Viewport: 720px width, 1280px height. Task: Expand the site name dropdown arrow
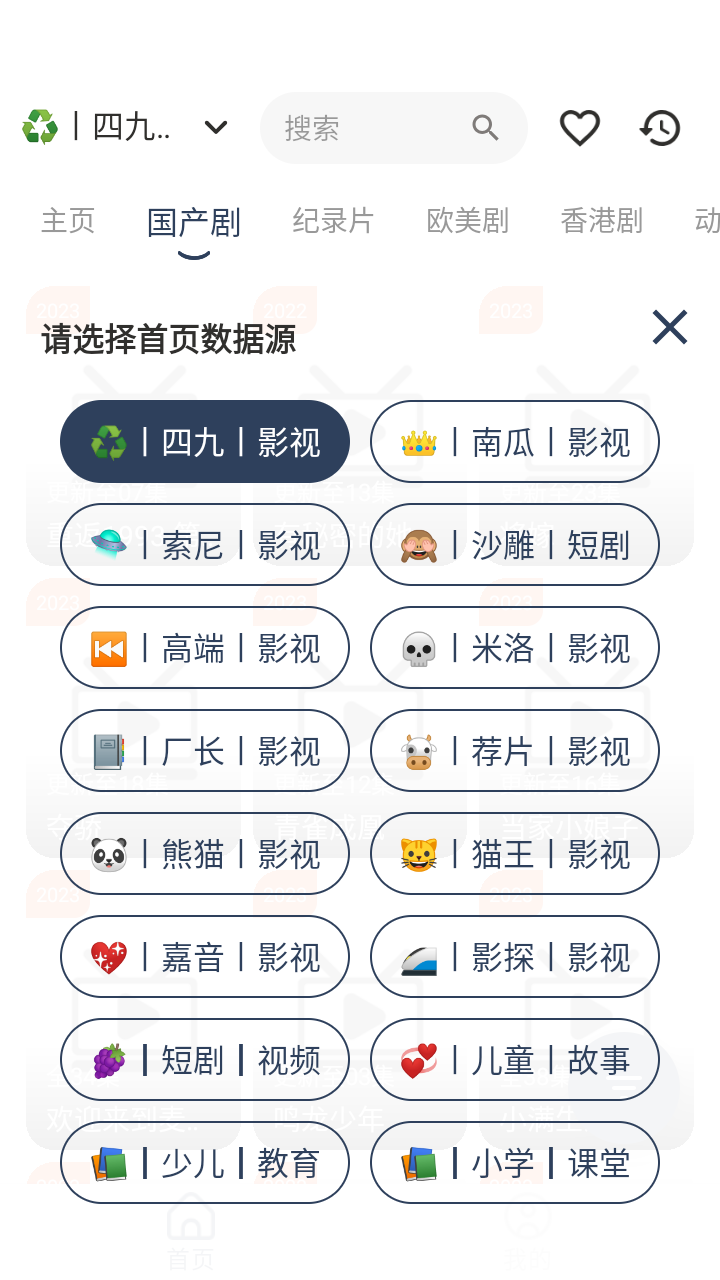pyautogui.click(x=215, y=128)
